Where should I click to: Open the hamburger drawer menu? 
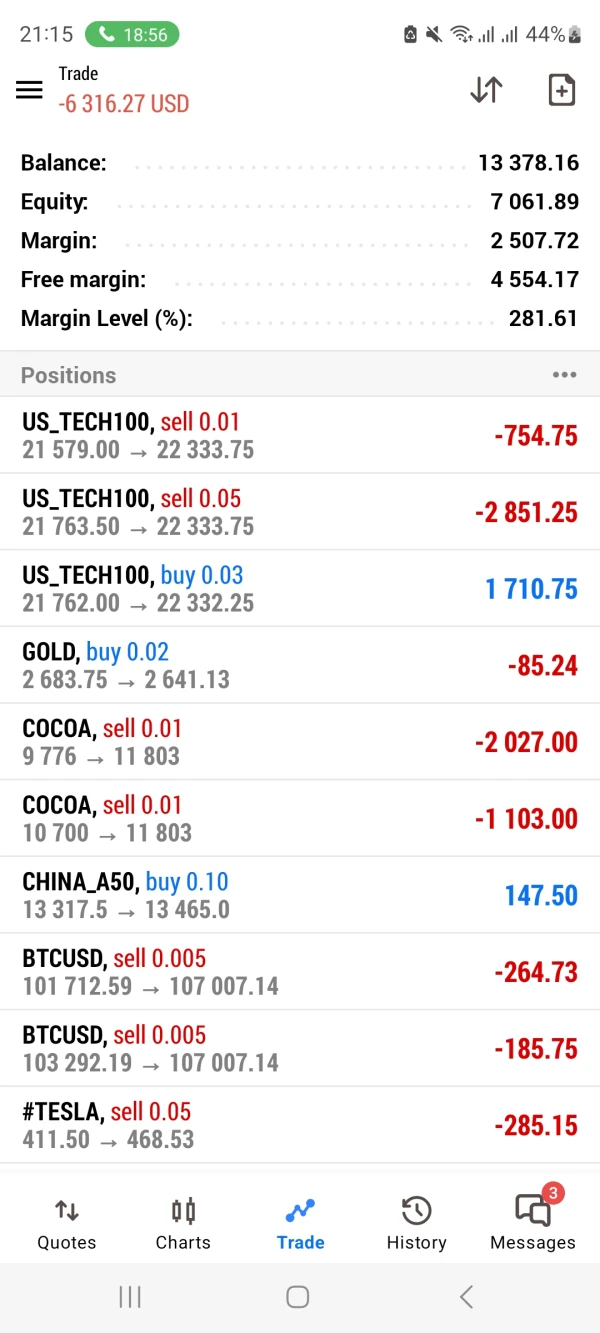(30, 90)
